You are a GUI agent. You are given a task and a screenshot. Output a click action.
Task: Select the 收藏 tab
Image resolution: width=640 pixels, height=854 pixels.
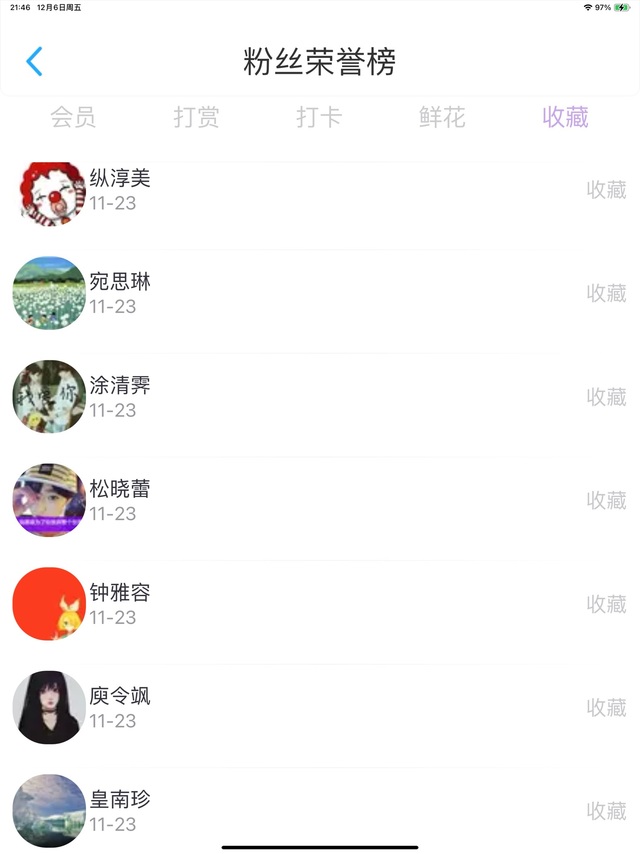tap(565, 117)
